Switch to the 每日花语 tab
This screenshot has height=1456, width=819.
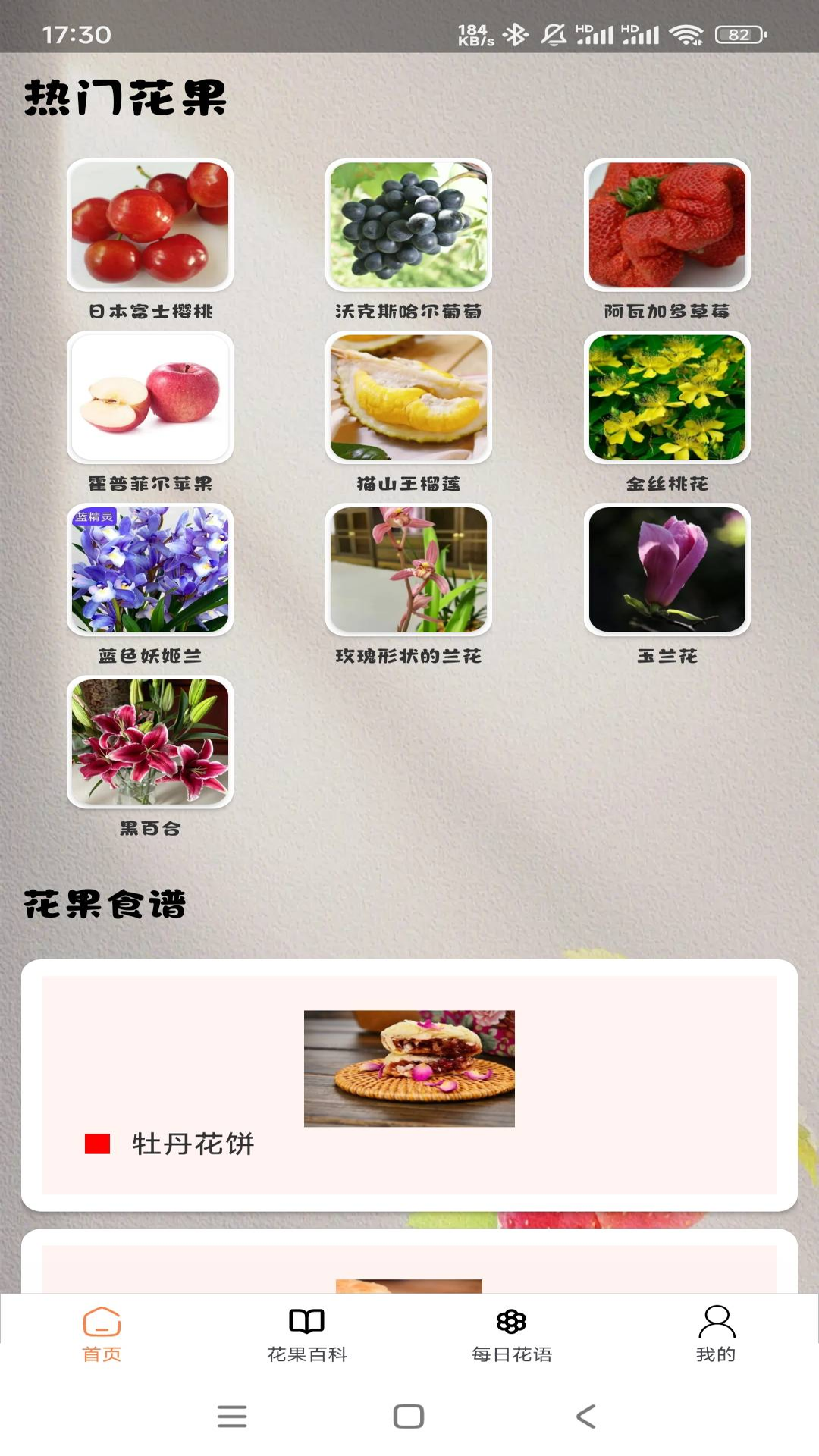(x=512, y=1333)
